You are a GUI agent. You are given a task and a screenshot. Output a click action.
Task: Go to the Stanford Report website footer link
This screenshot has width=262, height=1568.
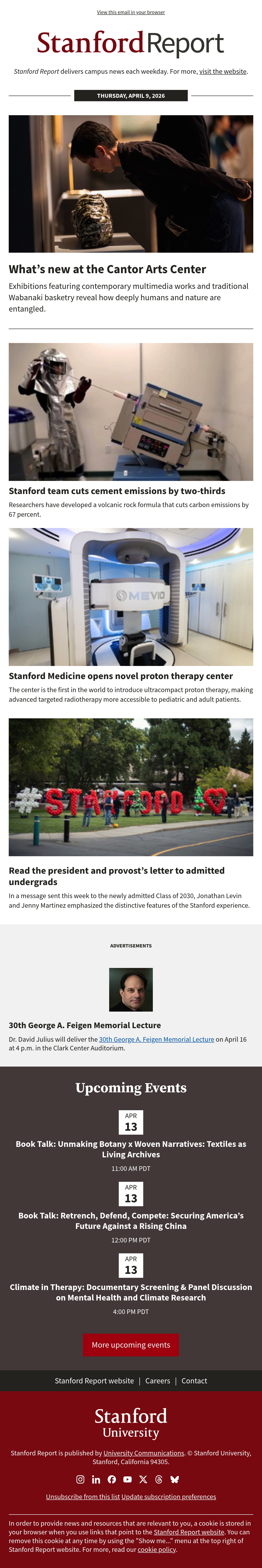(x=95, y=1381)
